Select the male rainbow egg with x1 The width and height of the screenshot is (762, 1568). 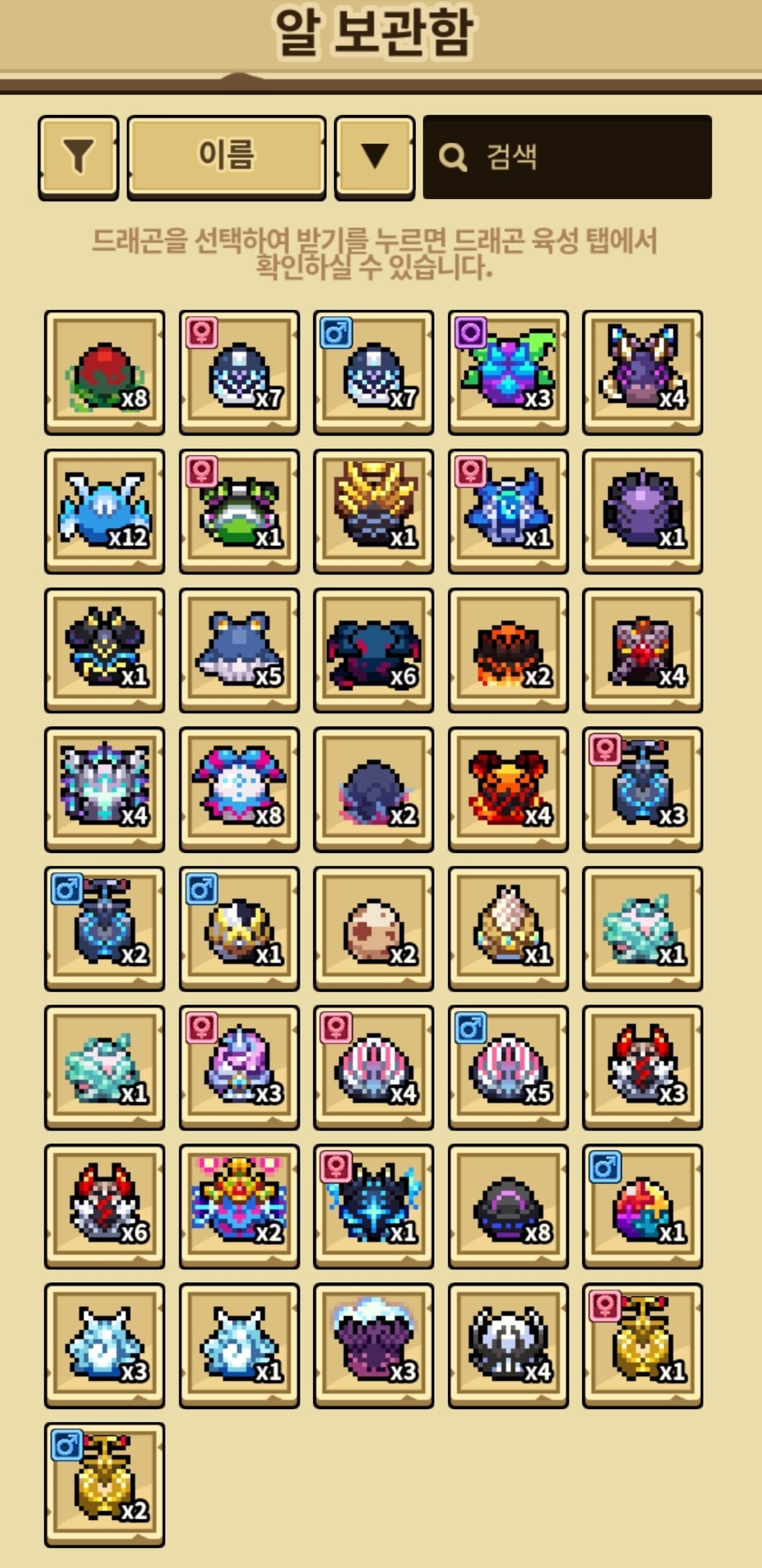pyautogui.click(x=642, y=1206)
